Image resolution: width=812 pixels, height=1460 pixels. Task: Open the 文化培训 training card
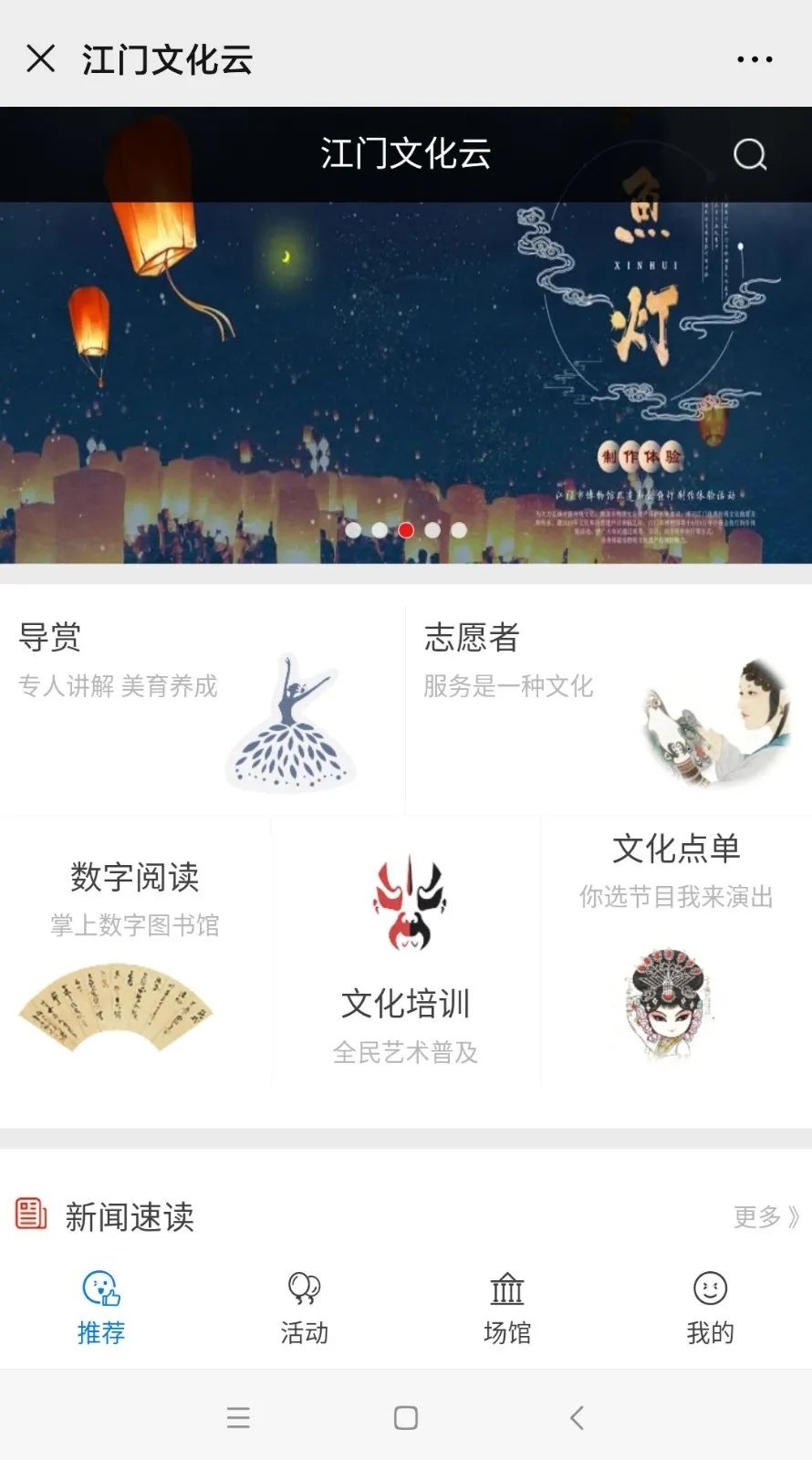coord(405,958)
